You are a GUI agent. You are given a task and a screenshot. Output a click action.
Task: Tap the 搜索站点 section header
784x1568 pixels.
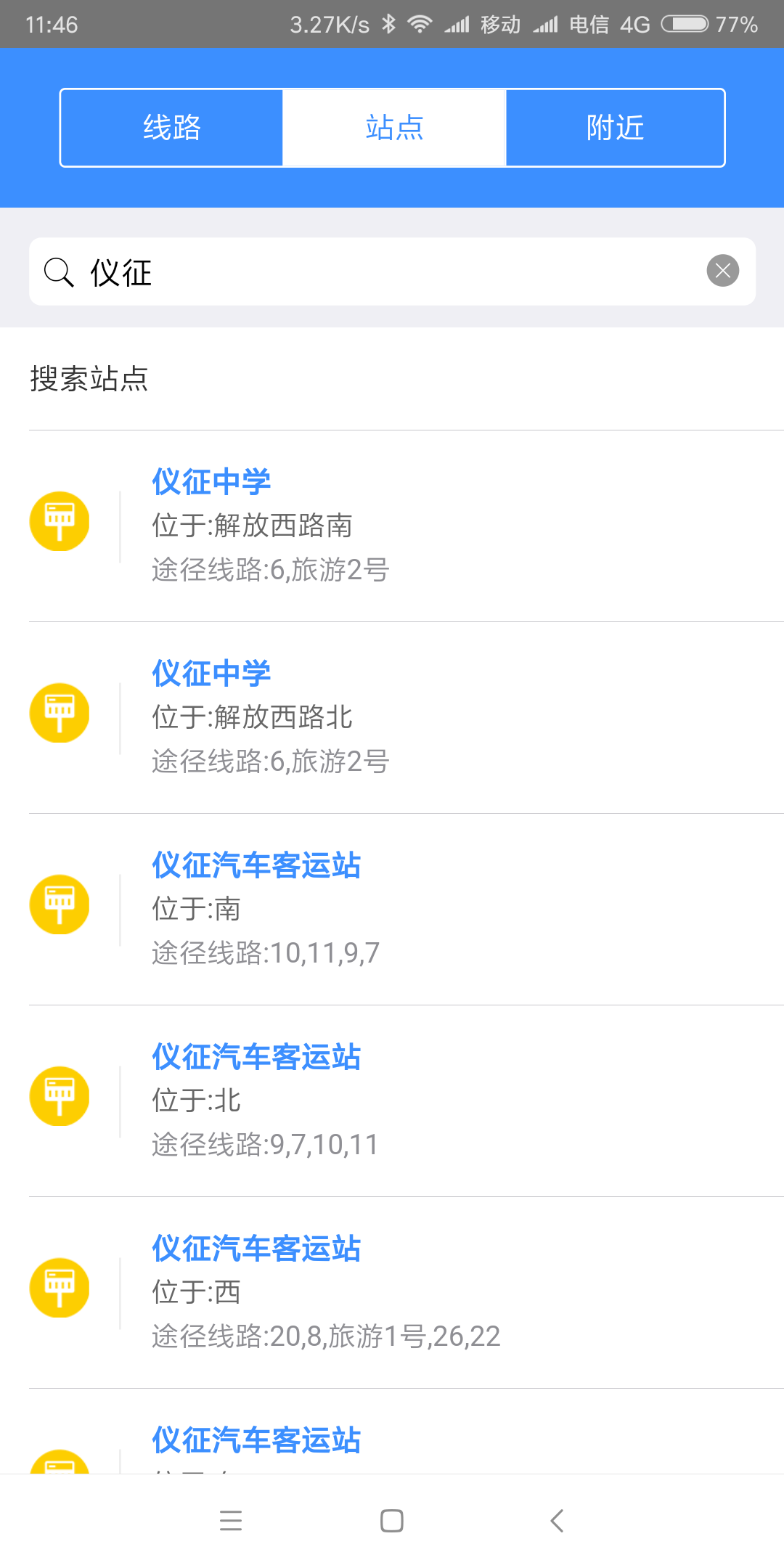pyautogui.click(x=89, y=379)
